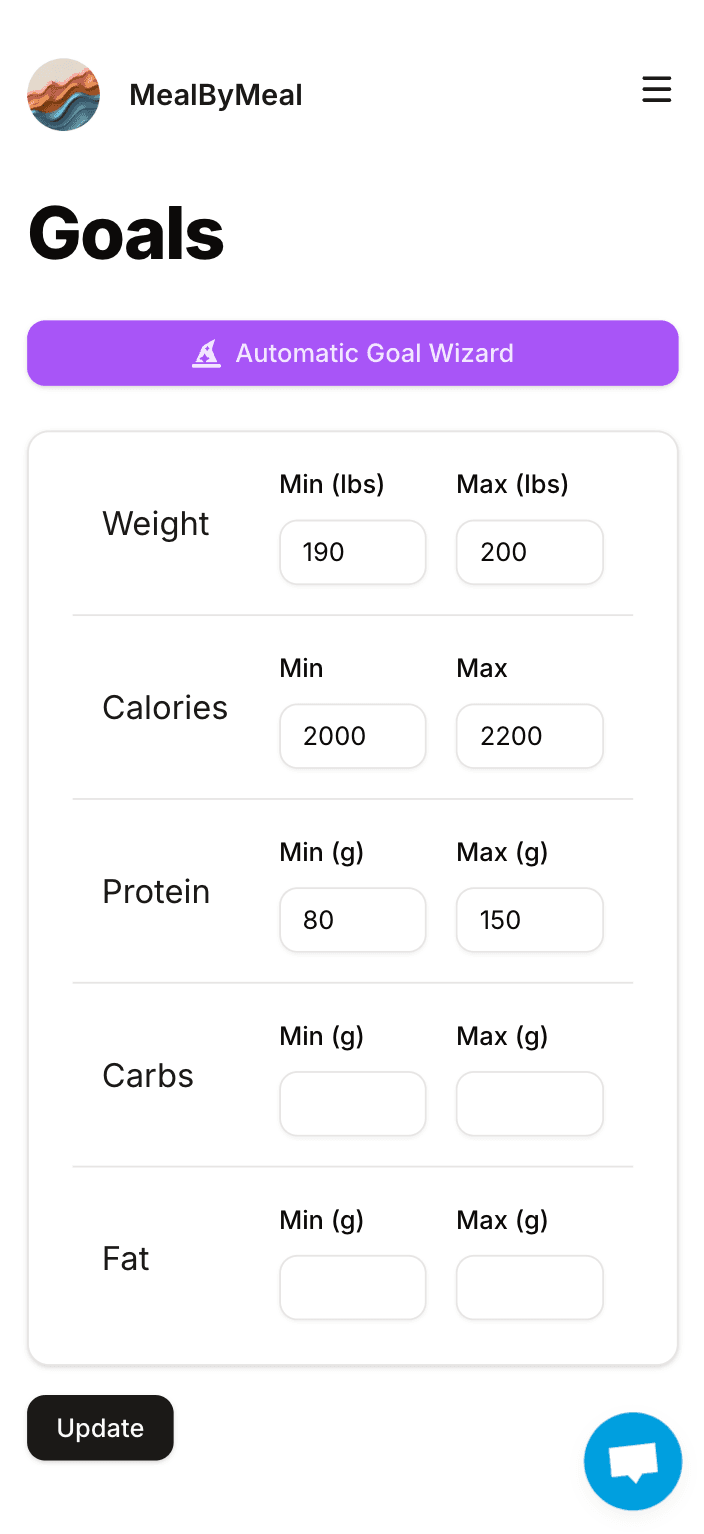The height and width of the screenshot is (1534, 704).
Task: Enter the Fat minimum field
Action: coord(352,1288)
